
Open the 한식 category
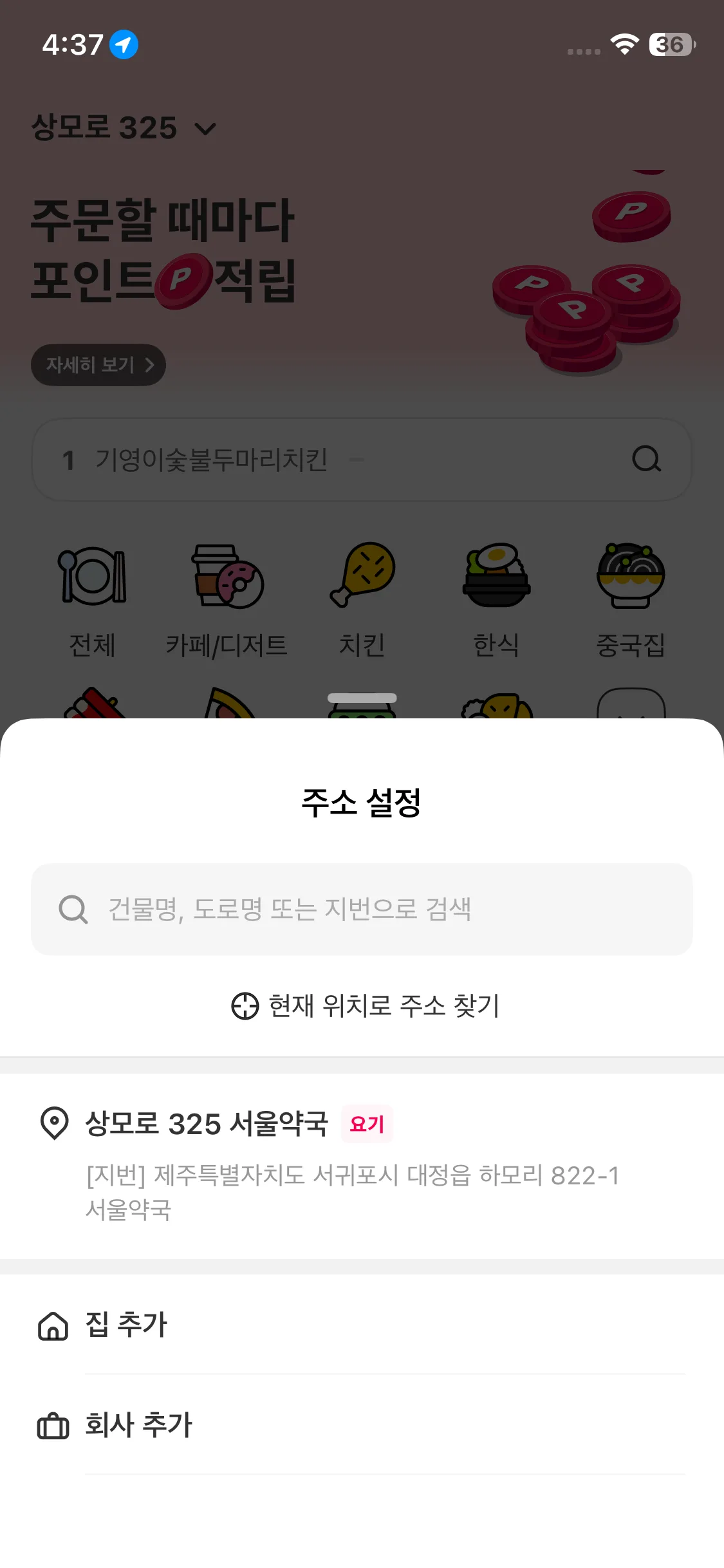pyautogui.click(x=496, y=599)
